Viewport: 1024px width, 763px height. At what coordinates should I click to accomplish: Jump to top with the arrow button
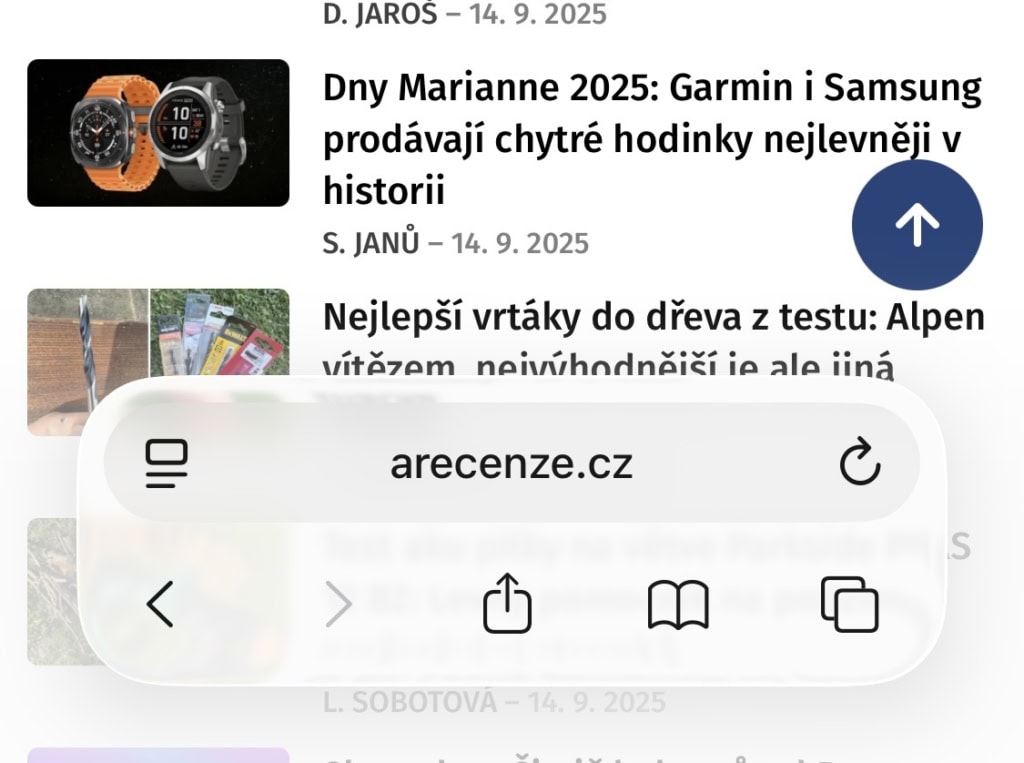point(917,226)
